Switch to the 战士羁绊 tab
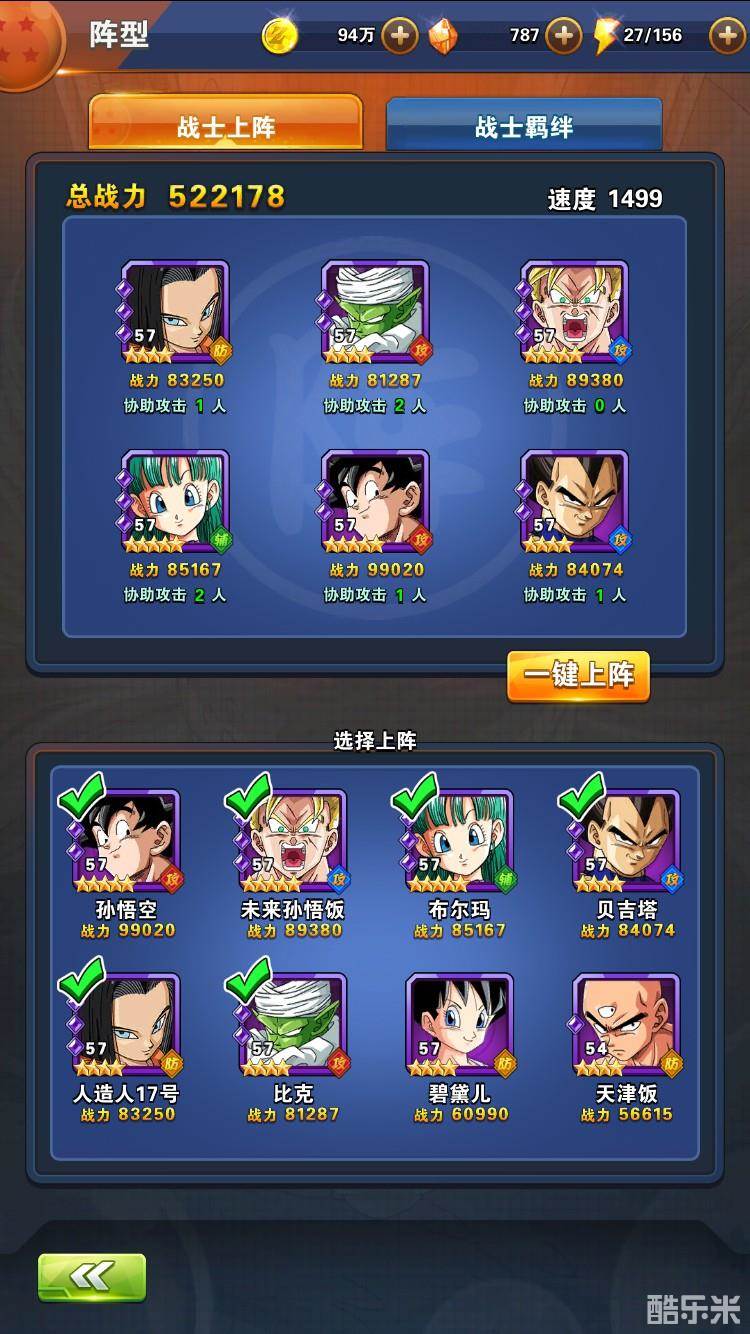750x1334 pixels. [524, 127]
